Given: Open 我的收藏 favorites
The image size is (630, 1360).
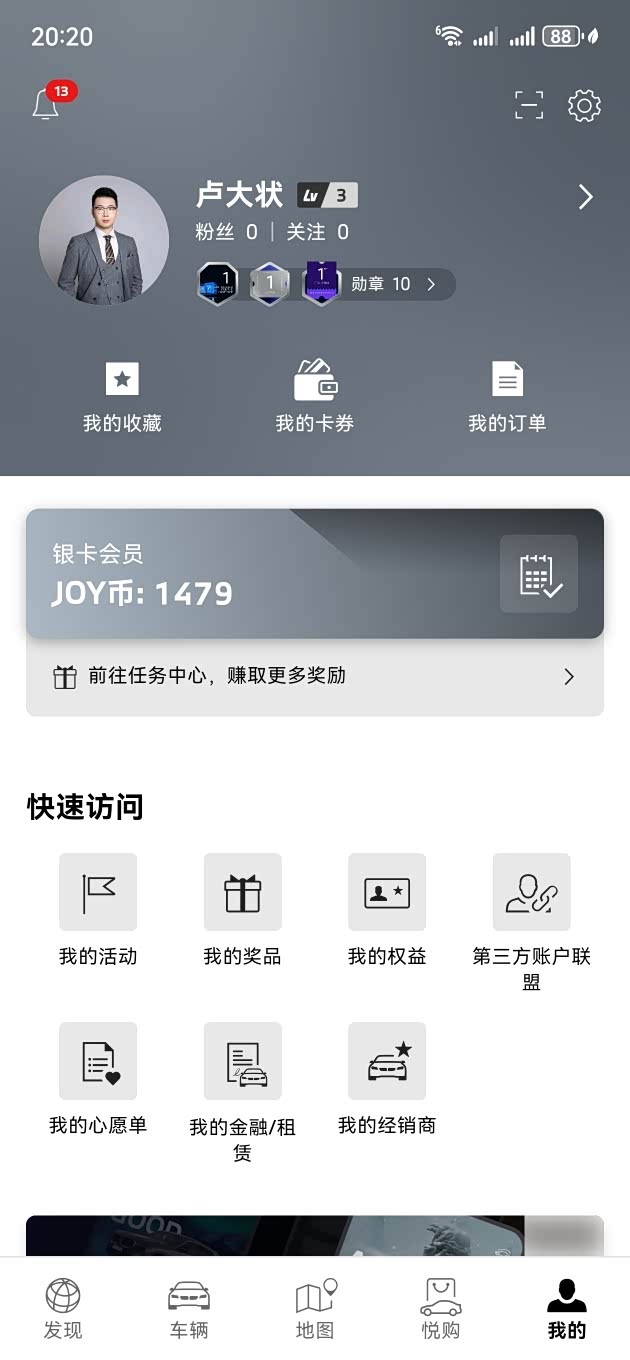Looking at the screenshot, I should [x=122, y=397].
